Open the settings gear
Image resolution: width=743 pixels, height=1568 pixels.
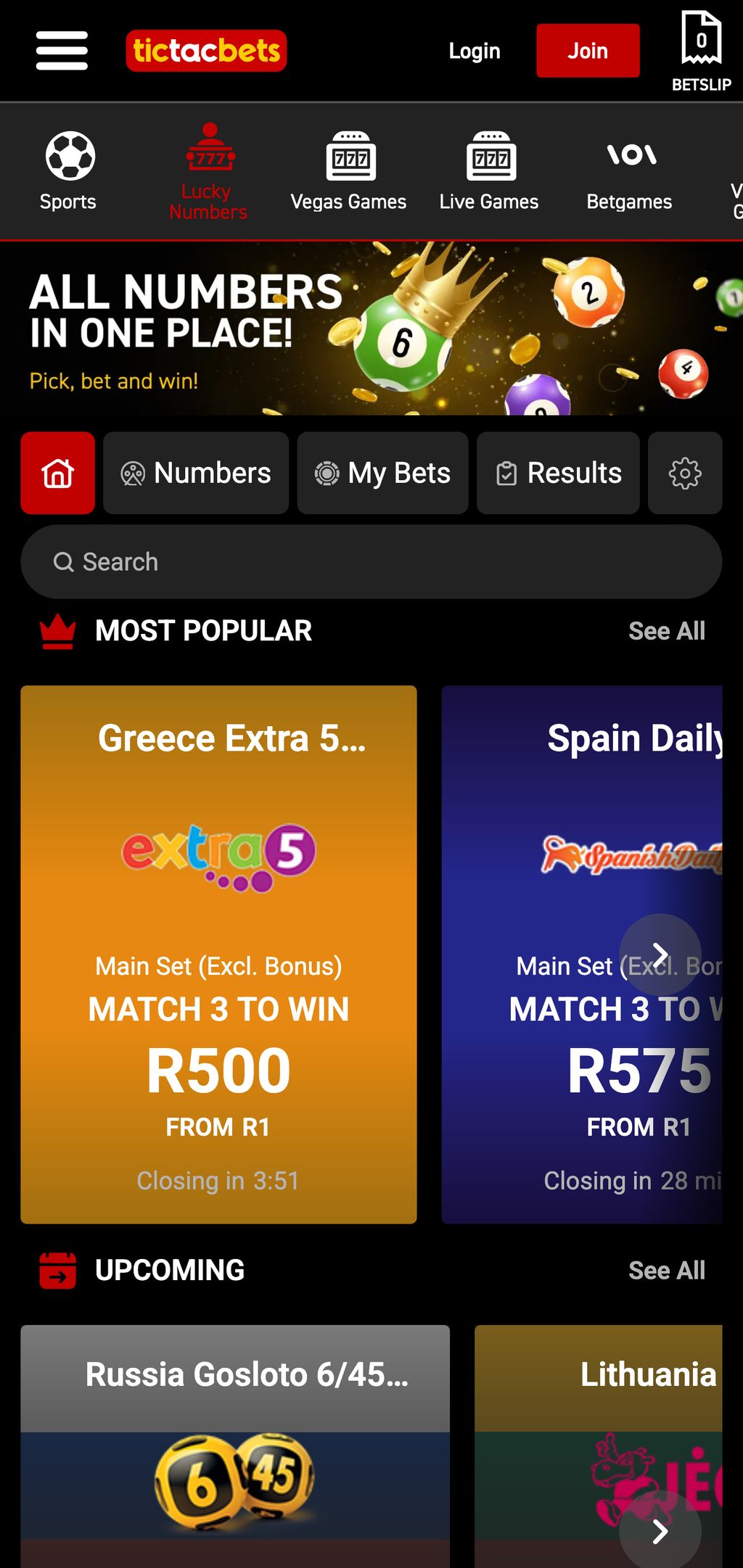pyautogui.click(x=685, y=473)
